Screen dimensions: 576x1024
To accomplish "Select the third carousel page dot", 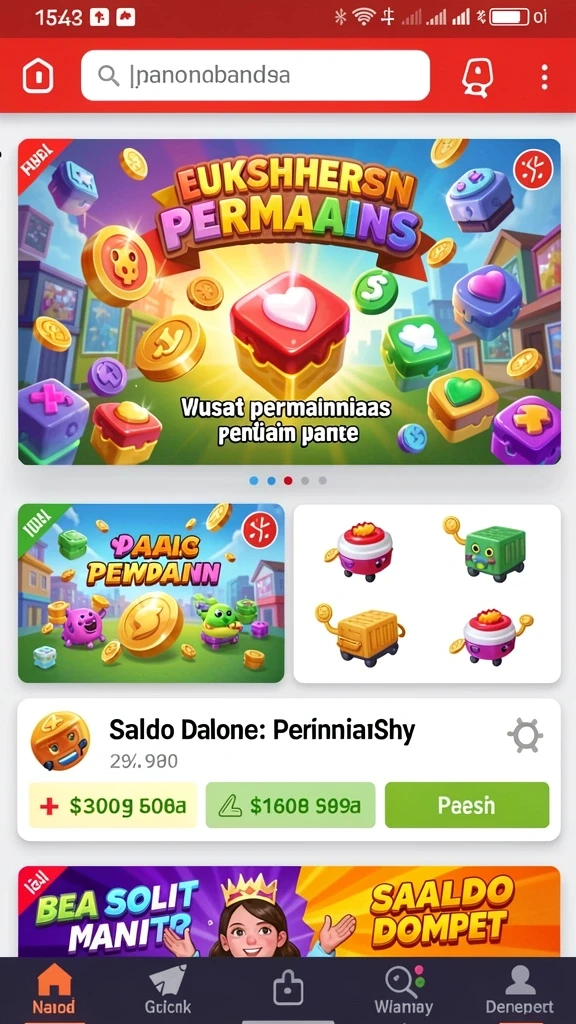I will pos(288,481).
